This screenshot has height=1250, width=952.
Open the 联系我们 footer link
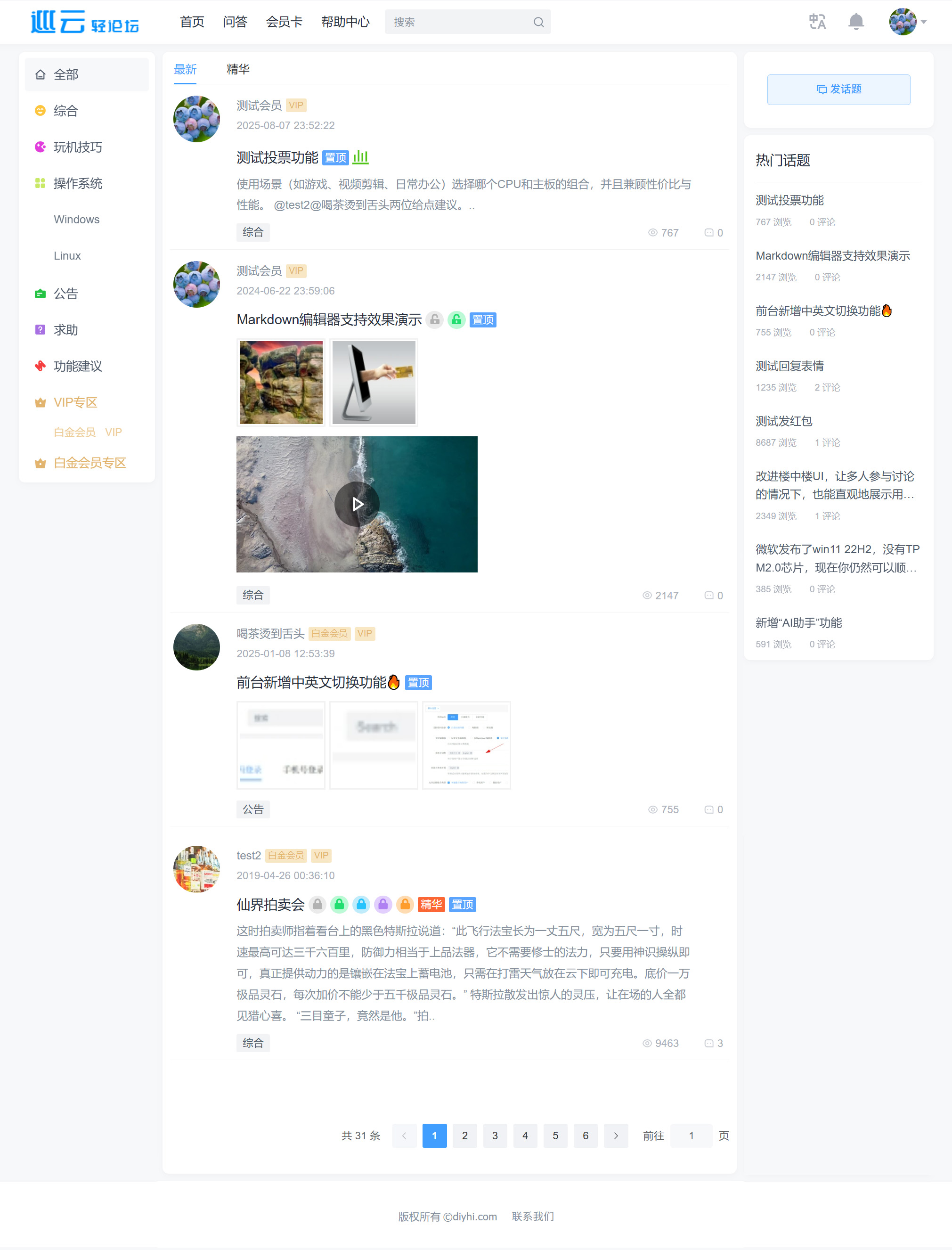pos(533,1216)
